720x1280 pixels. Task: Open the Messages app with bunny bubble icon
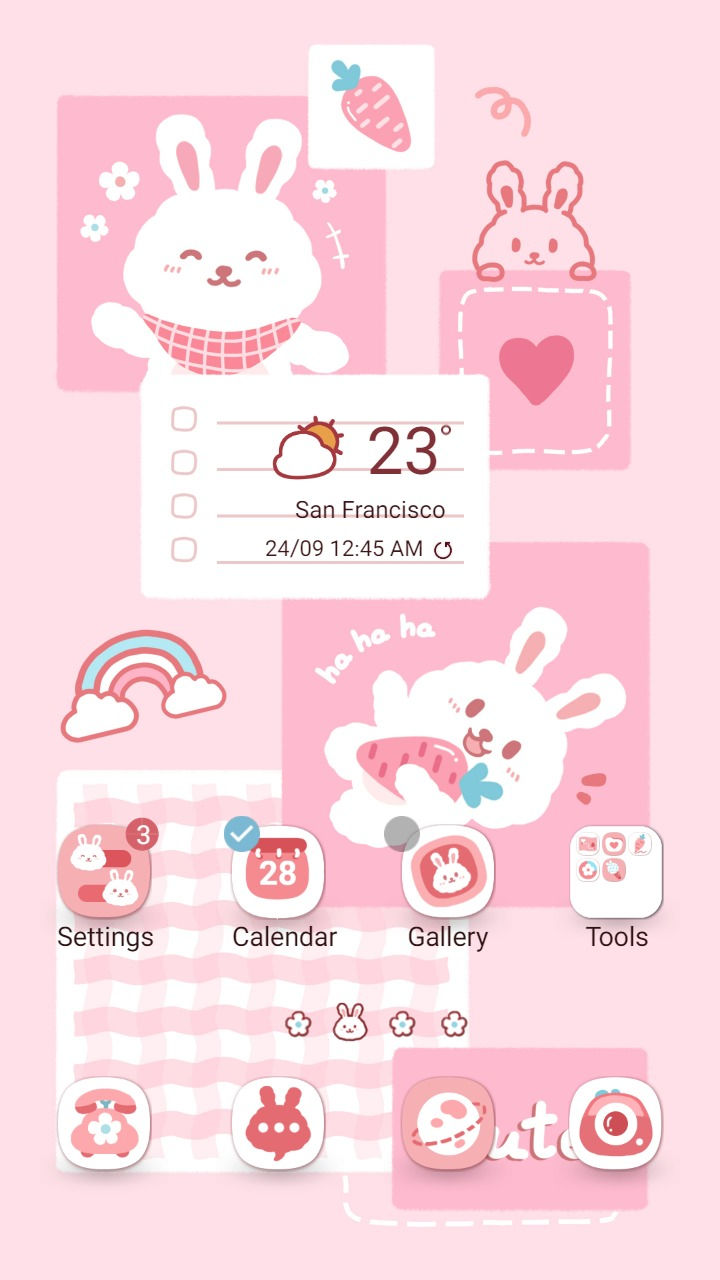click(x=277, y=1122)
